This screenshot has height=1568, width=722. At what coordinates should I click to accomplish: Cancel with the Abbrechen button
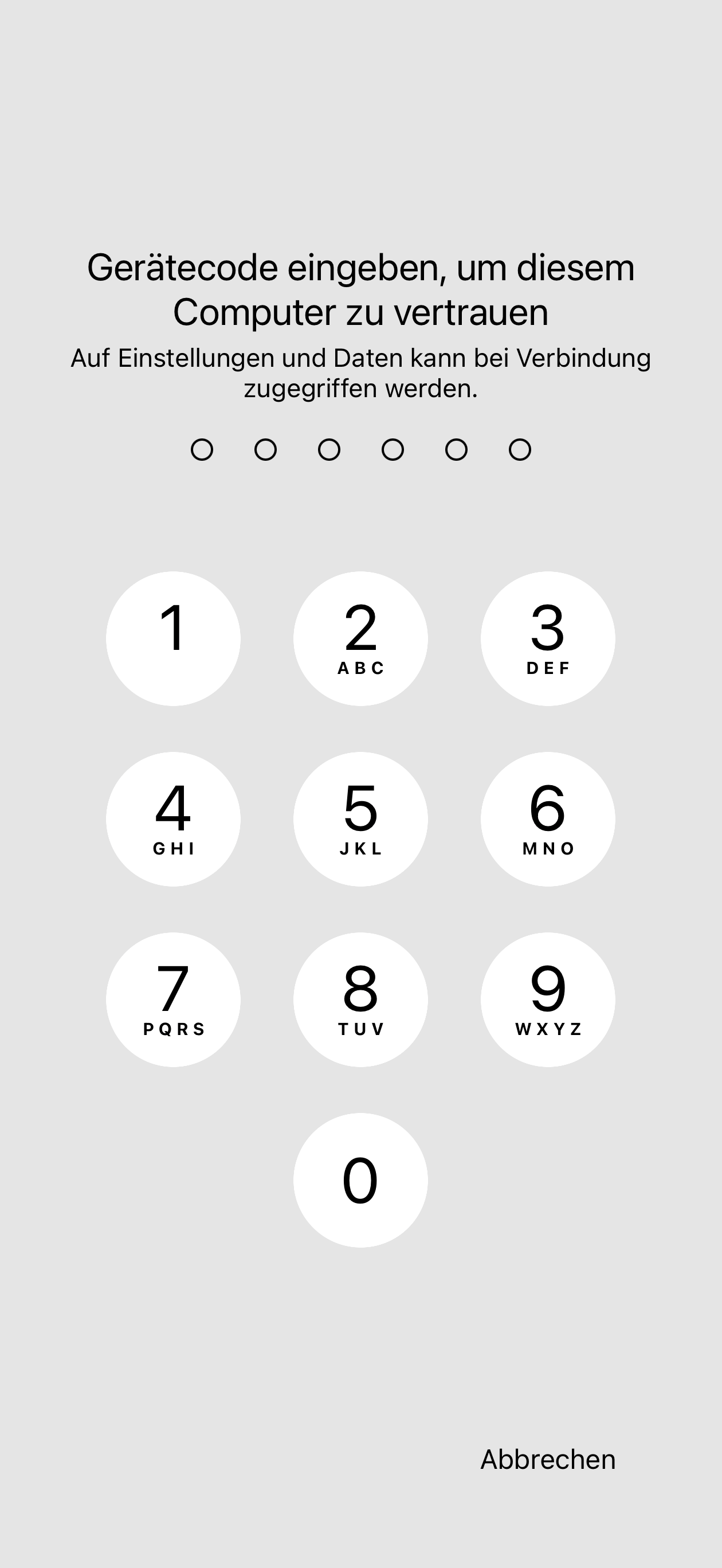click(548, 1459)
